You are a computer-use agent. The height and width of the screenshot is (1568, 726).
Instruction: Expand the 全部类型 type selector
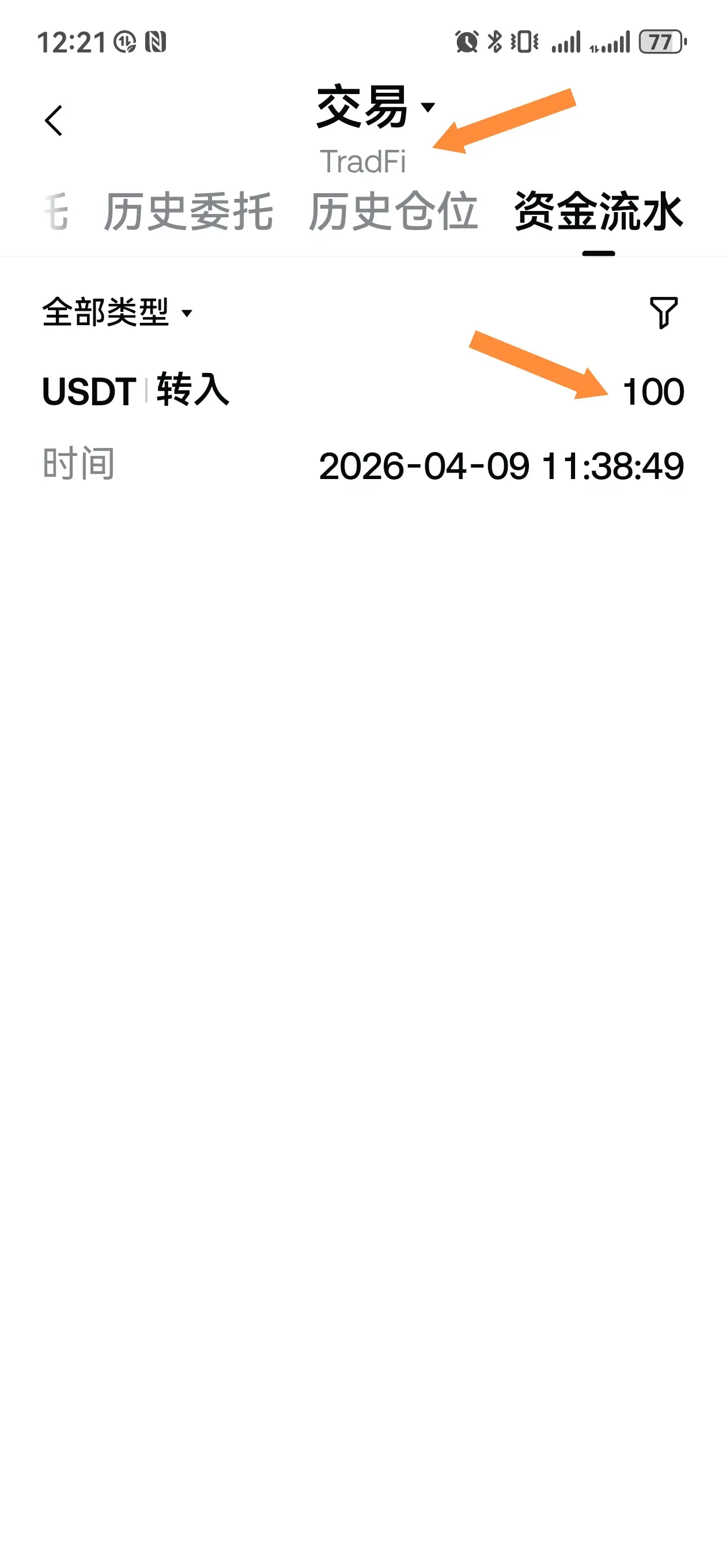[116, 312]
